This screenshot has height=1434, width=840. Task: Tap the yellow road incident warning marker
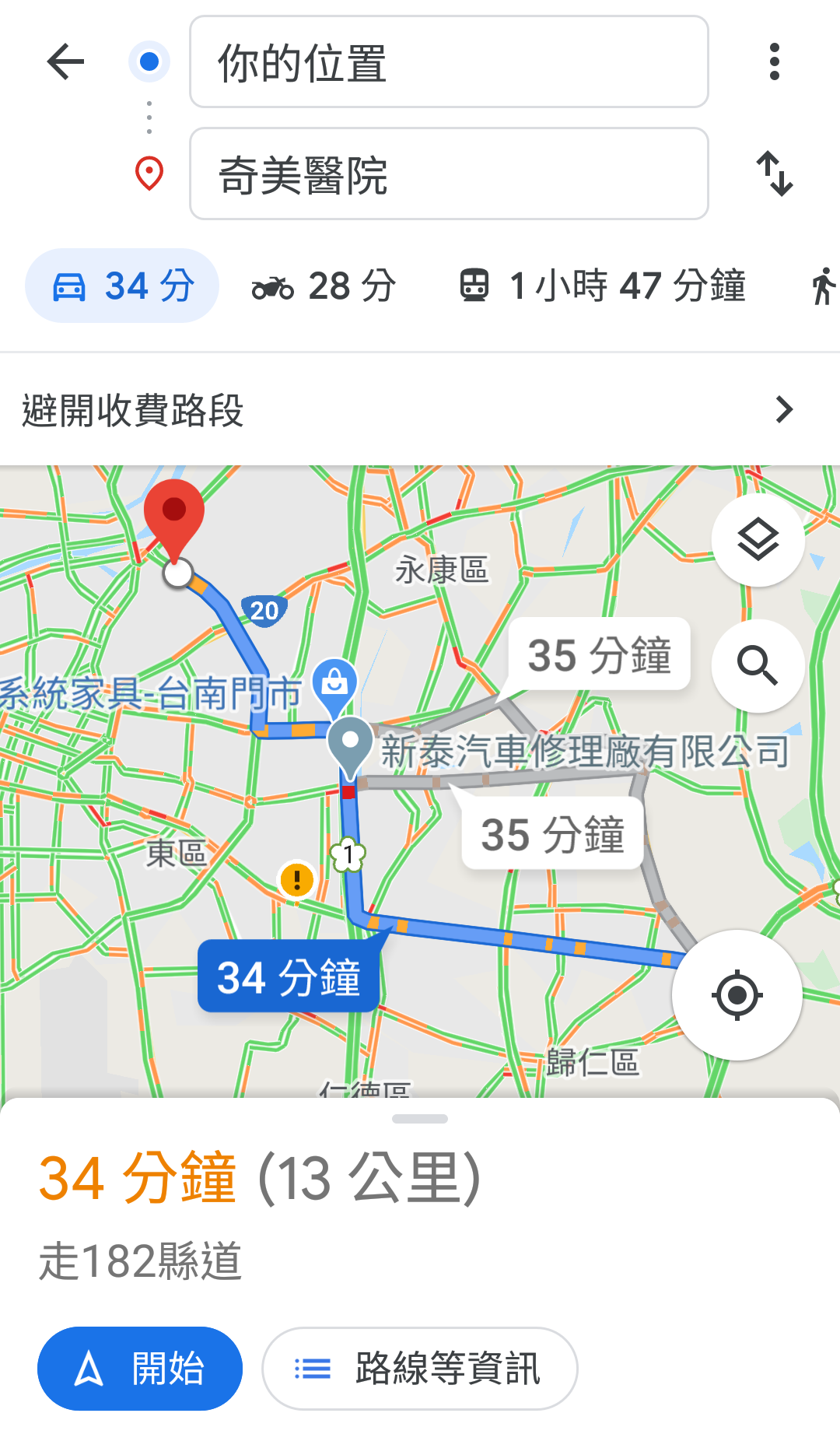[x=296, y=880]
